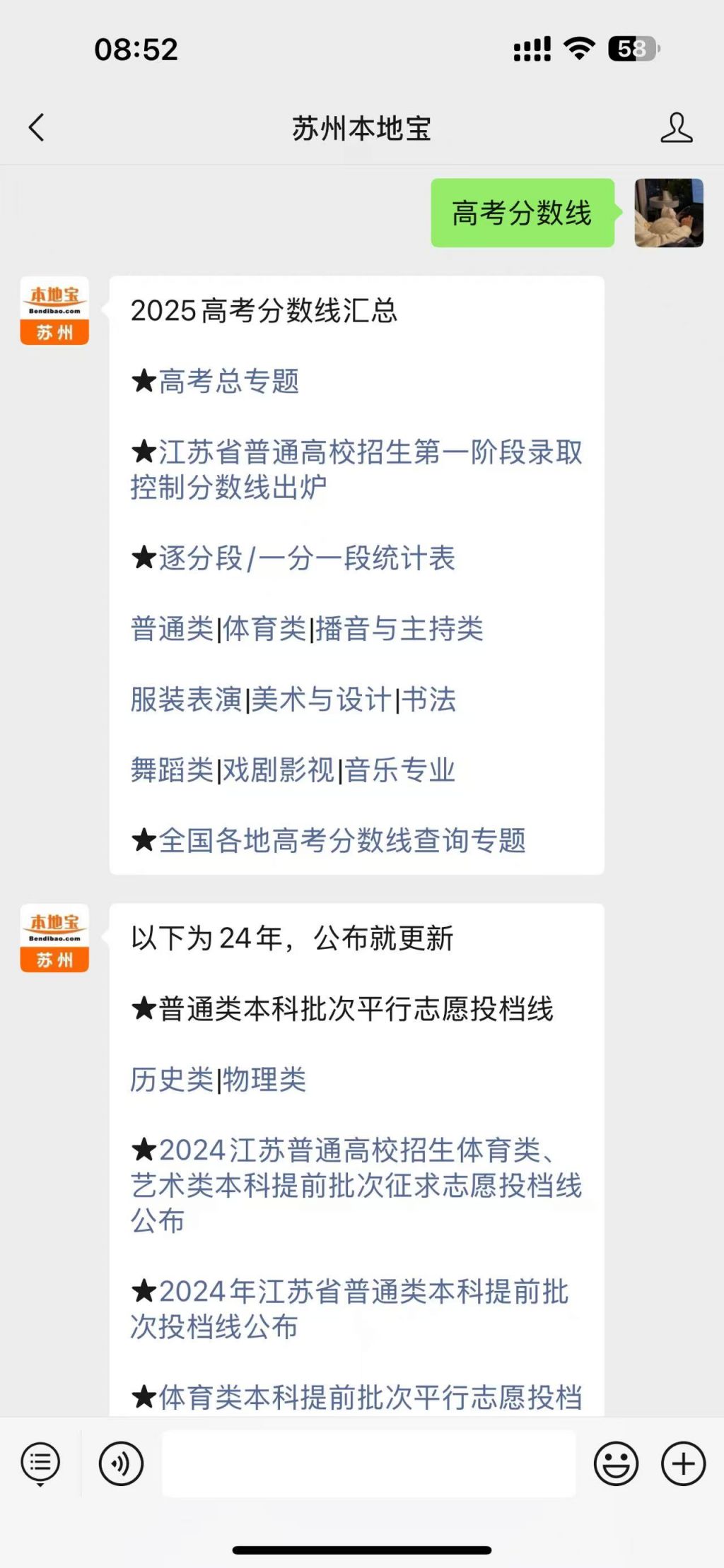Open the 播音与主持类 link
Screen dimensions: 724x1568
(x=399, y=629)
